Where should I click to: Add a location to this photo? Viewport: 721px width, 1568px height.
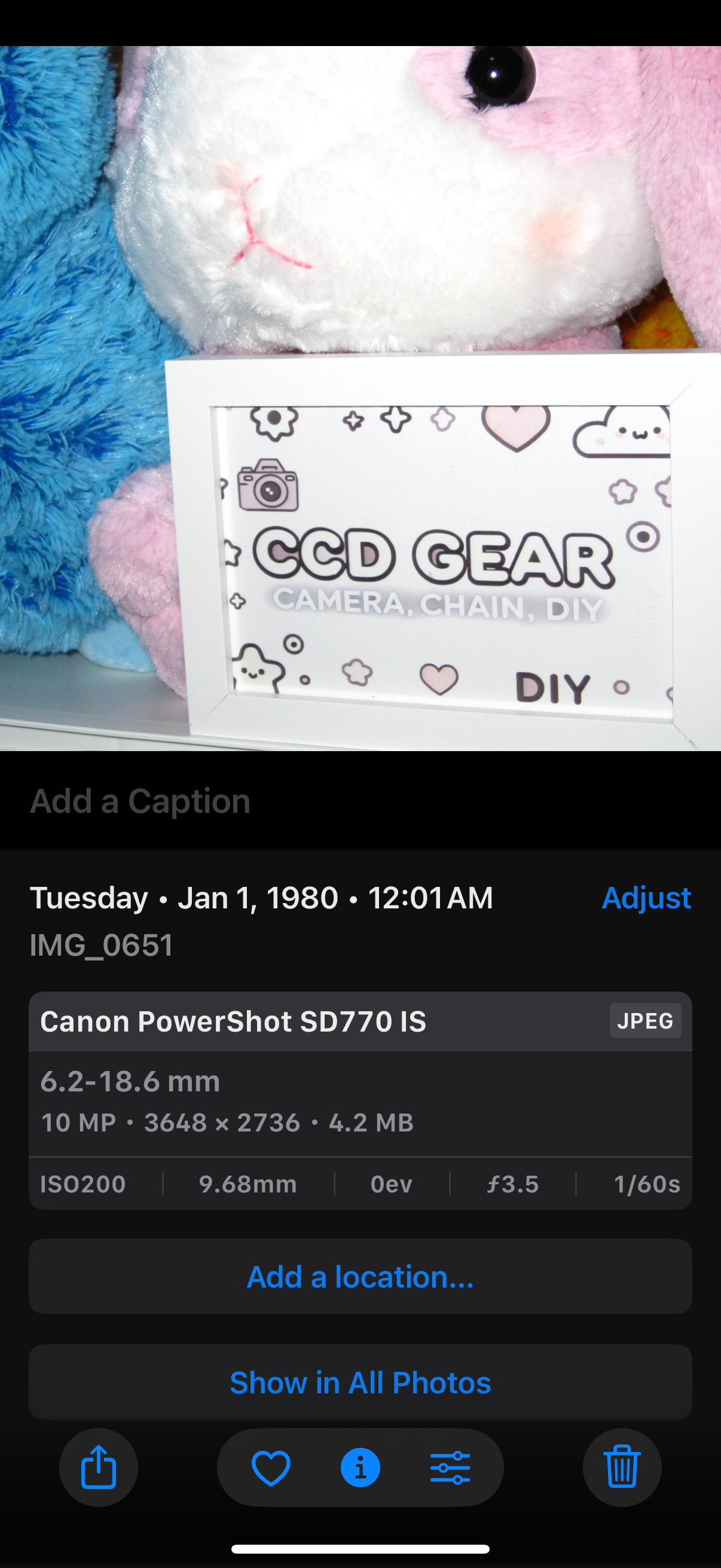pyautogui.click(x=360, y=1276)
